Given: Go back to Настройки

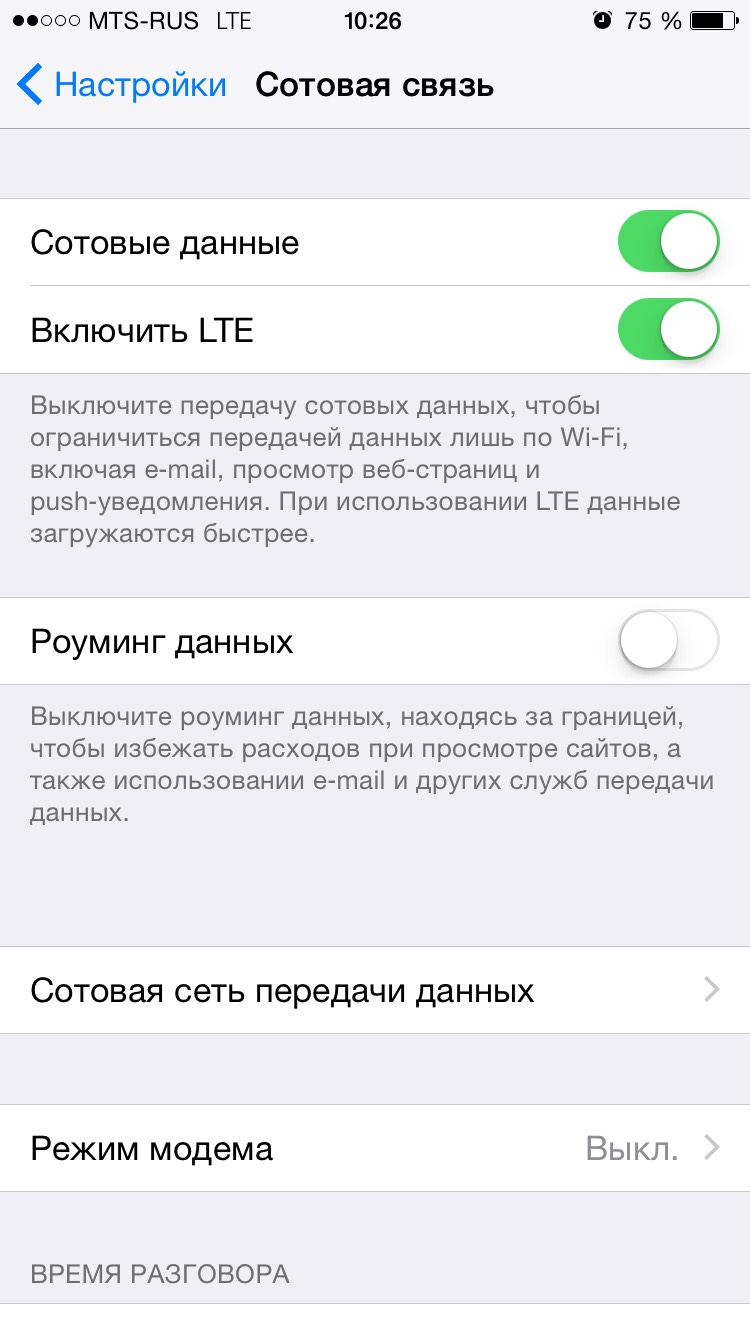Looking at the screenshot, I should (x=122, y=85).
